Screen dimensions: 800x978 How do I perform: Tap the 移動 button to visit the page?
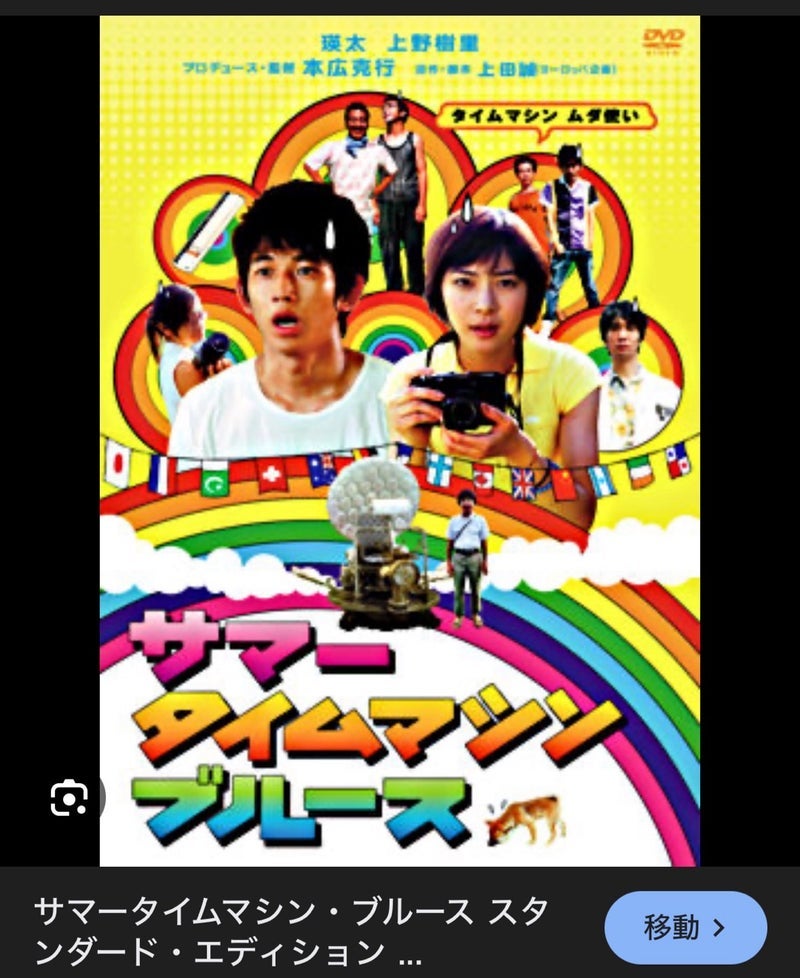(x=685, y=927)
